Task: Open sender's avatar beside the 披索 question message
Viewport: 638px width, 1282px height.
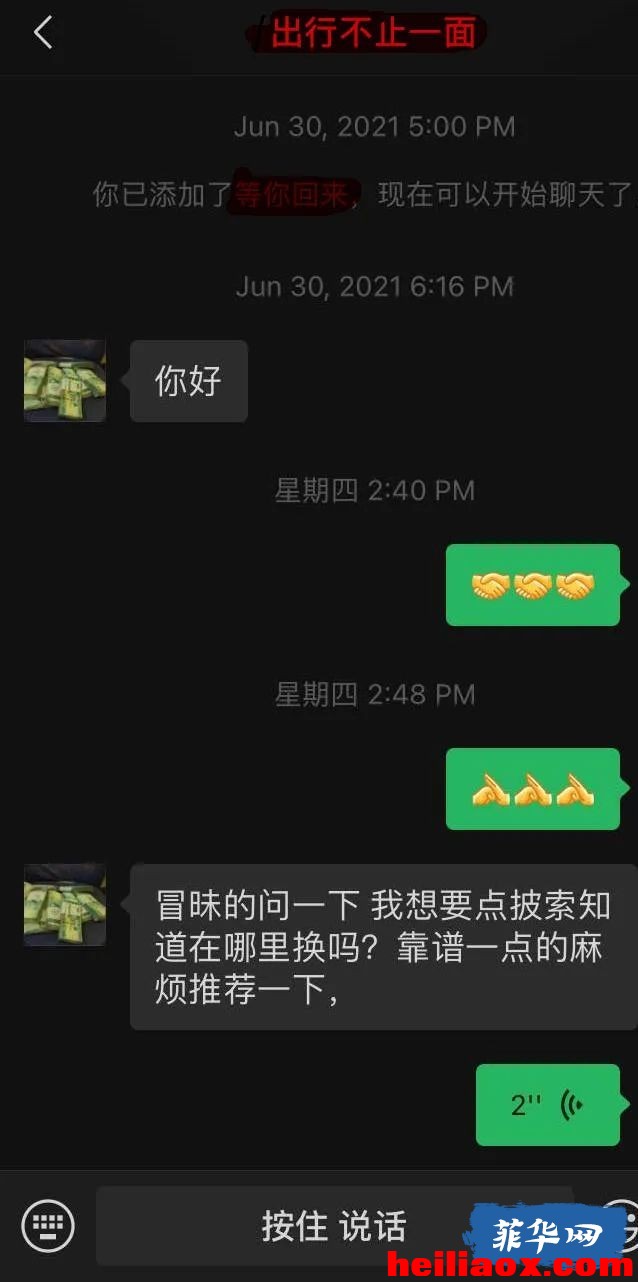Action: [x=65, y=905]
